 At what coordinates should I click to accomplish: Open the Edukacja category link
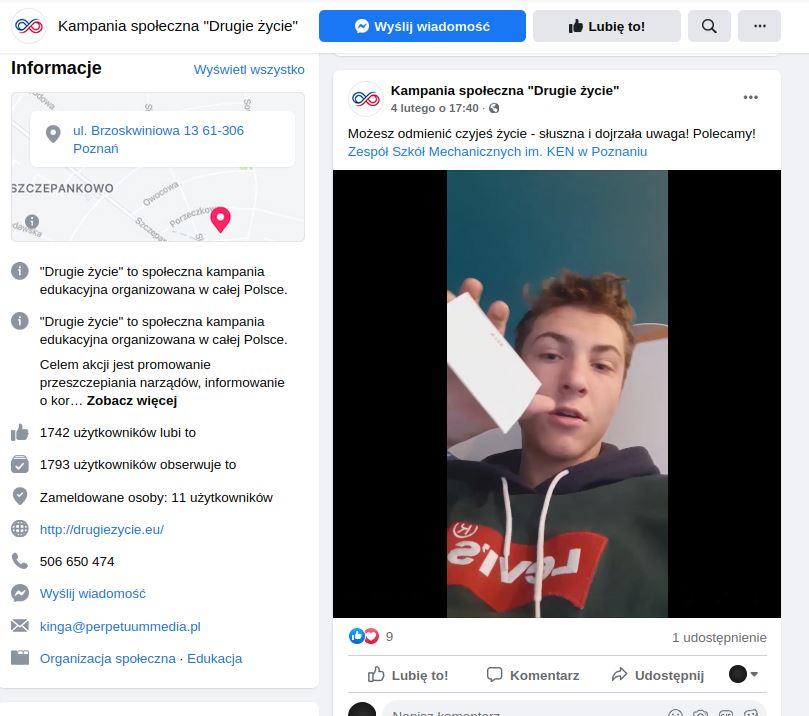(x=214, y=658)
